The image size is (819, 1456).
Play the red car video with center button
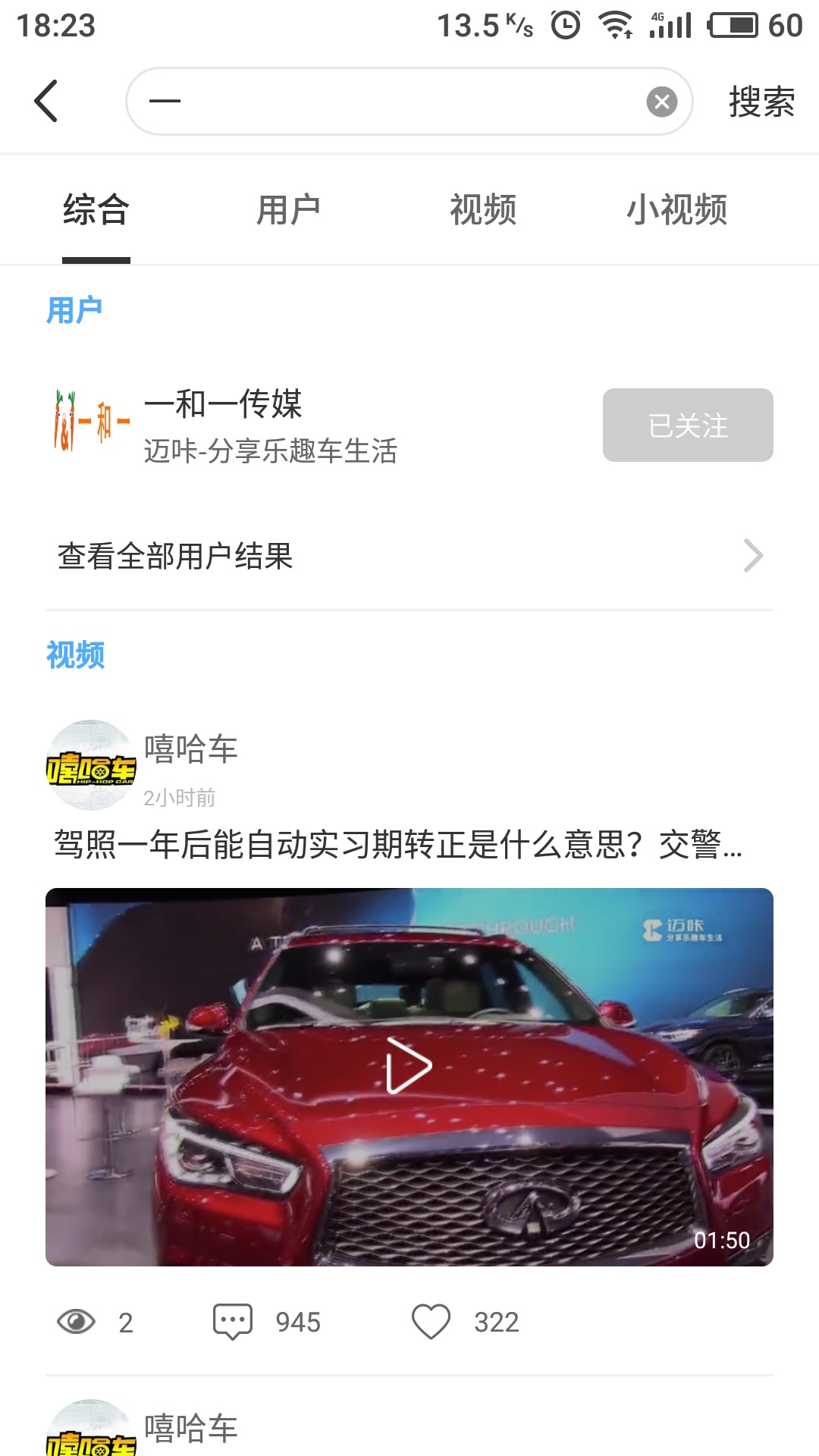click(409, 1064)
